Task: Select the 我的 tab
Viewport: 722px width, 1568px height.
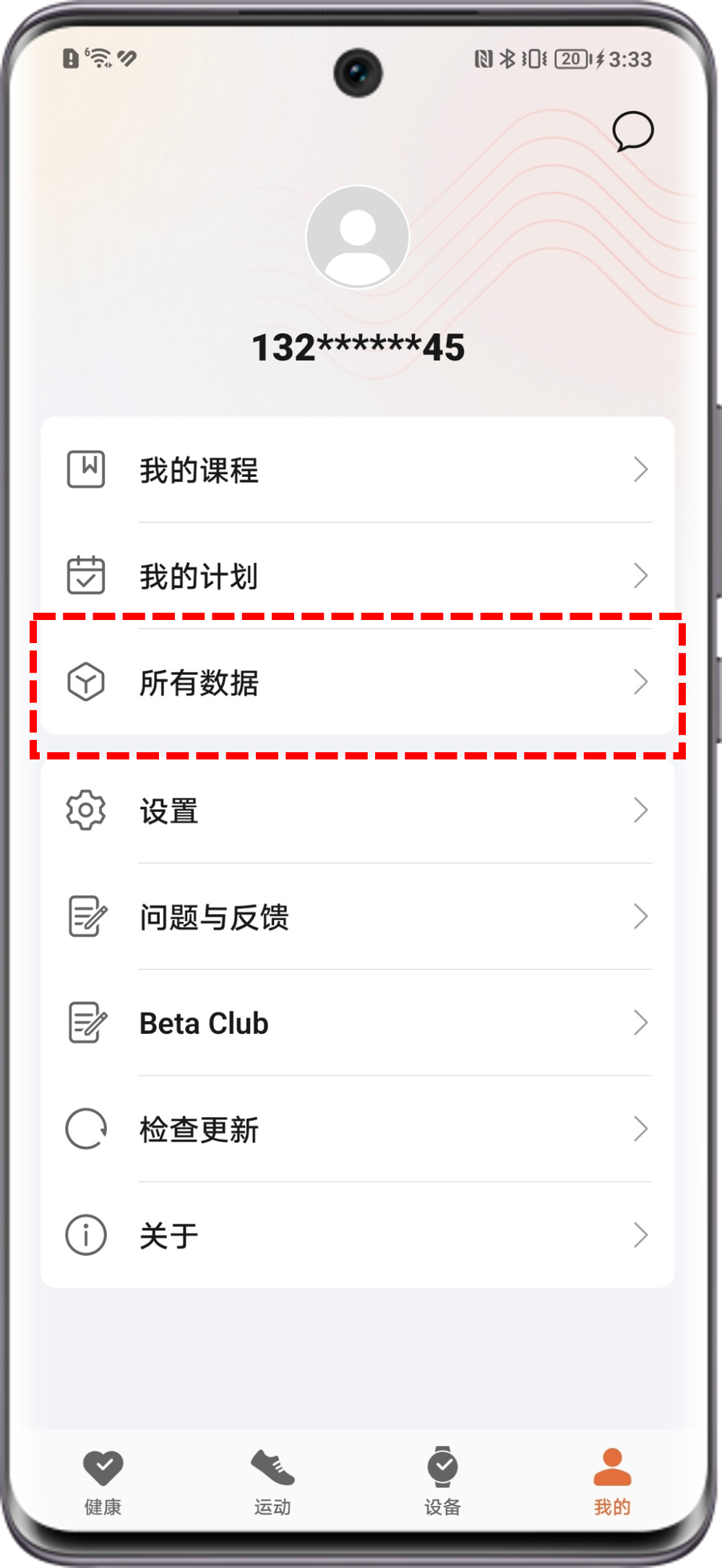Action: (x=612, y=1481)
